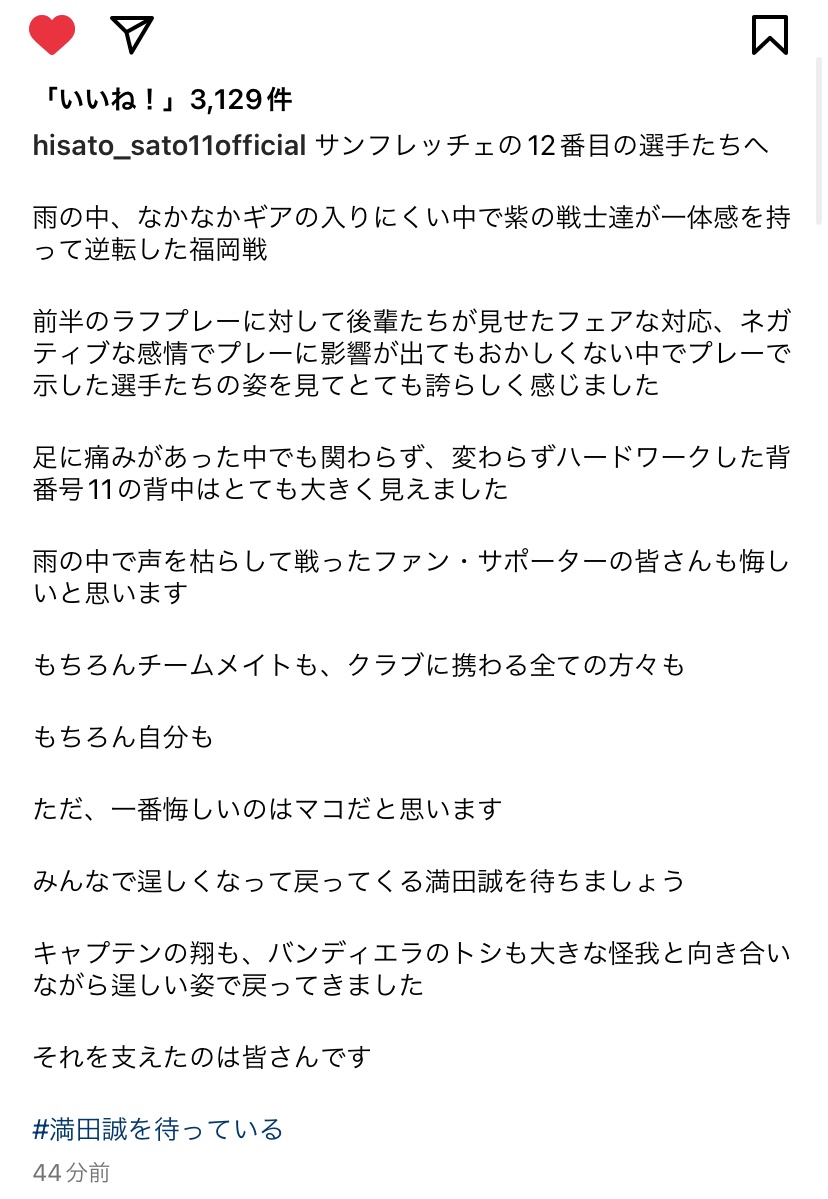Open the hashtag #満田誠を待っている
Screen dimensions: 828x1199
157,1129
